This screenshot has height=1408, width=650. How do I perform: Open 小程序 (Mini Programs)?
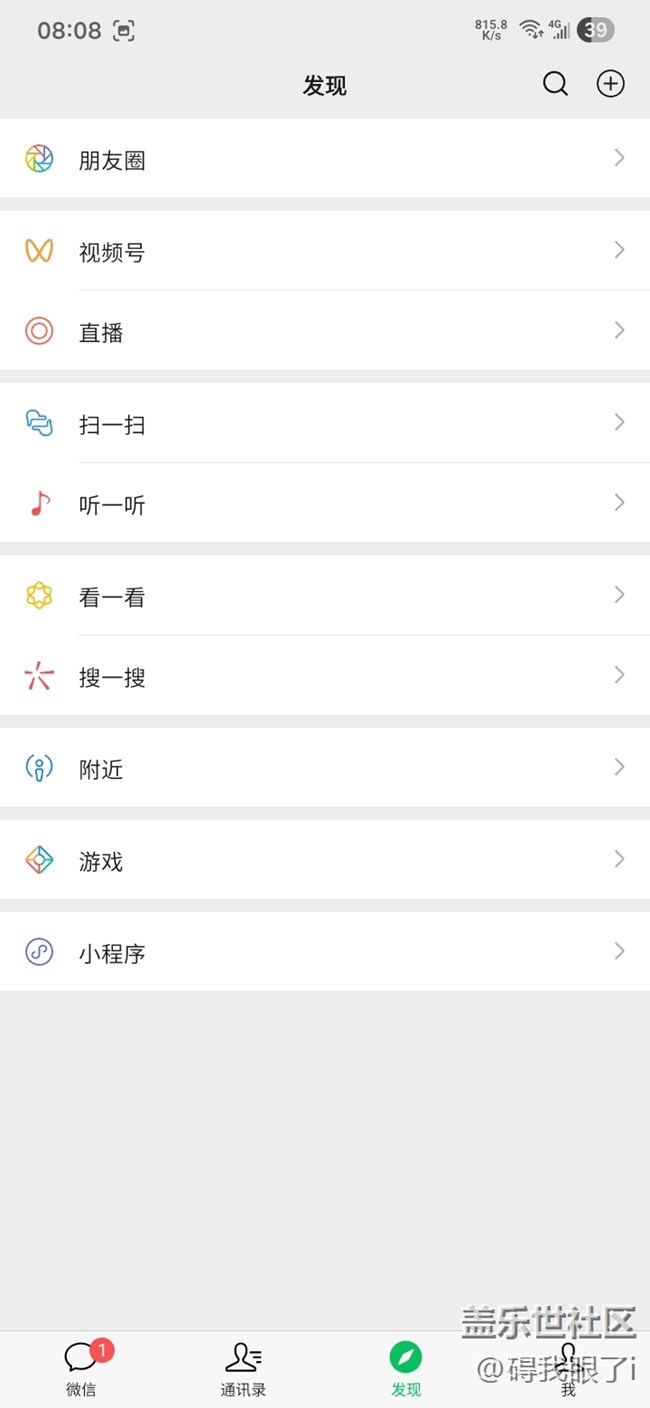click(x=325, y=952)
